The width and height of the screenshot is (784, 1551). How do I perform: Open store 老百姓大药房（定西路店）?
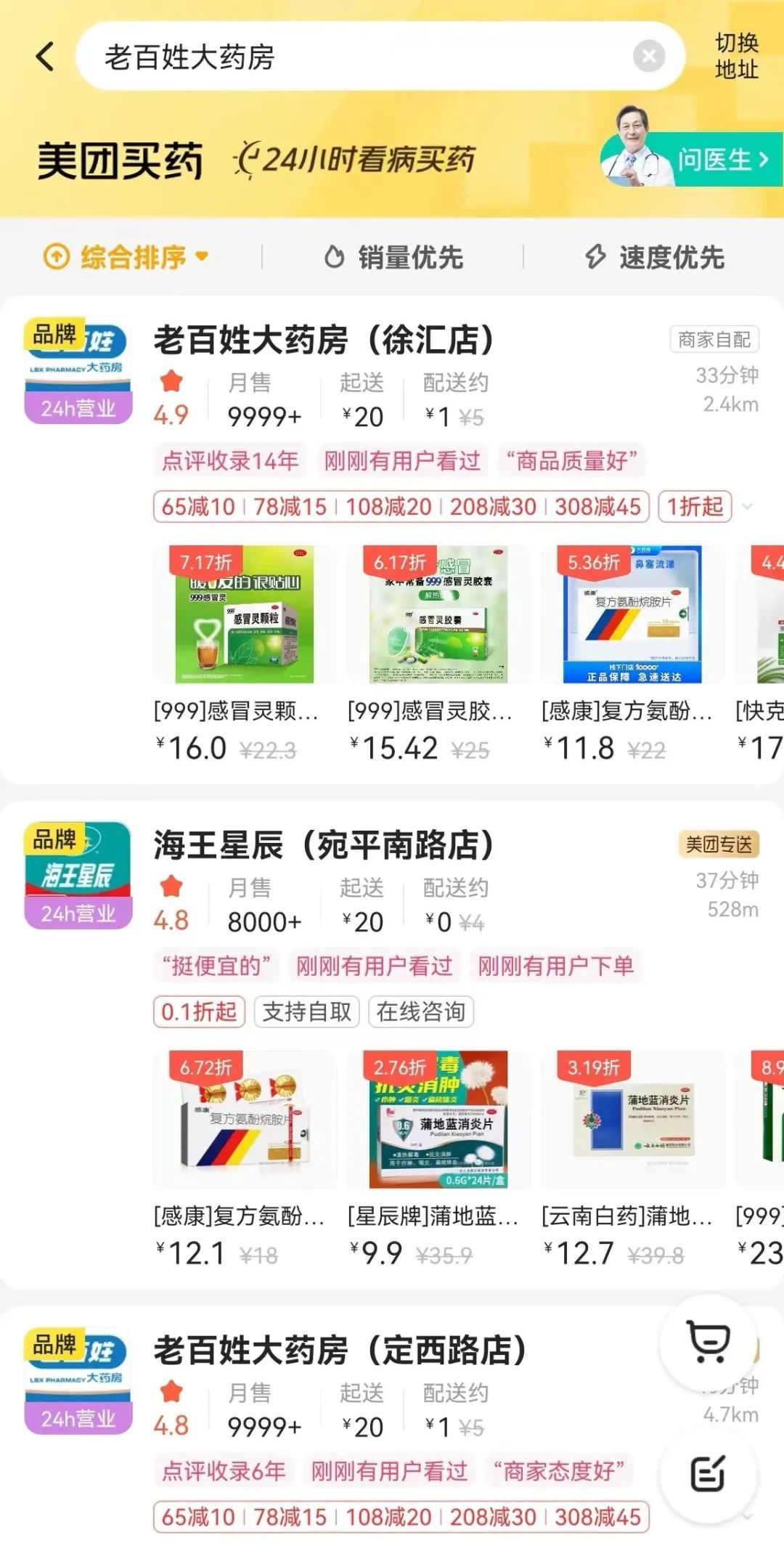340,1351
